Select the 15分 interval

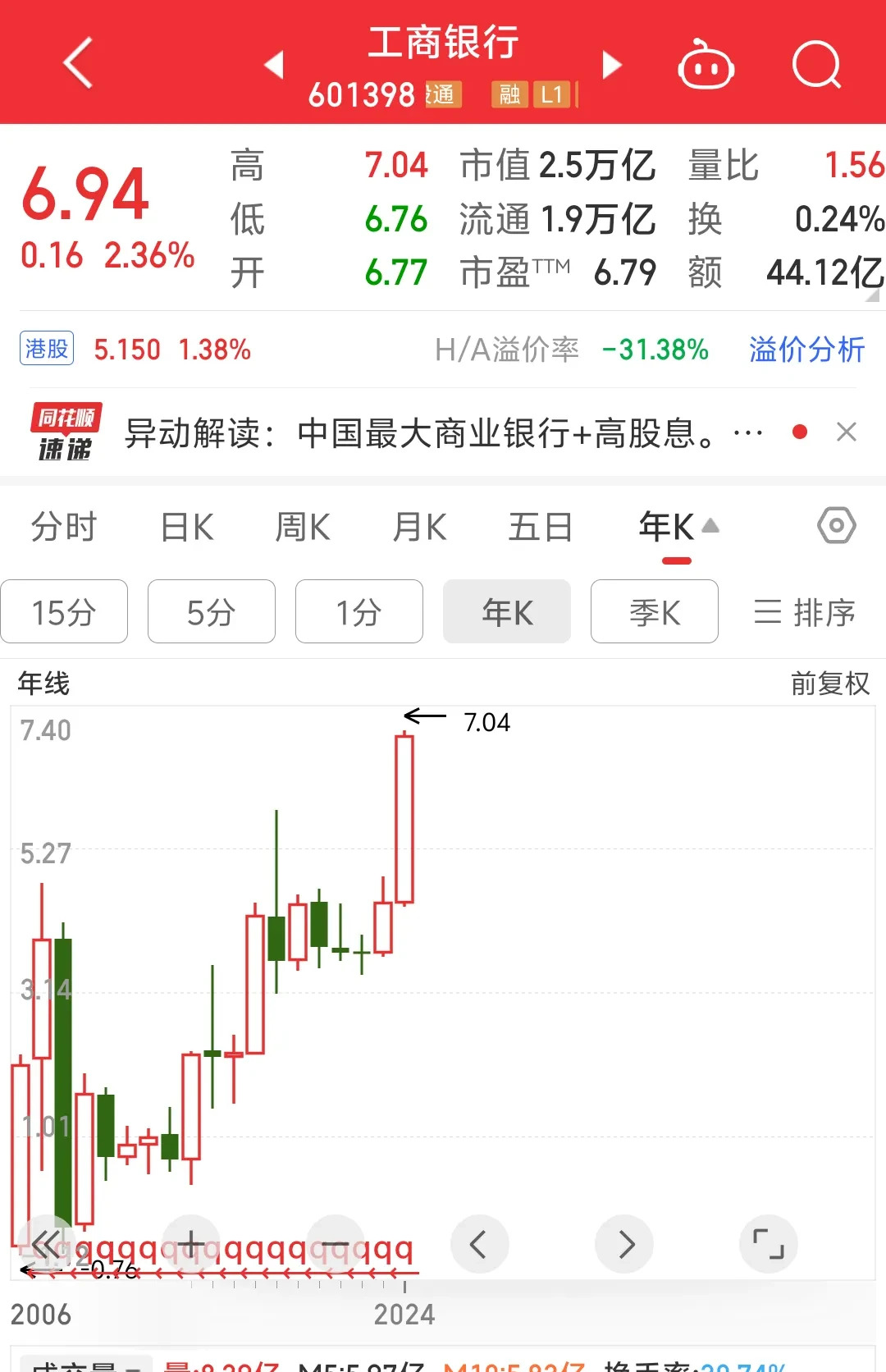coord(65,611)
